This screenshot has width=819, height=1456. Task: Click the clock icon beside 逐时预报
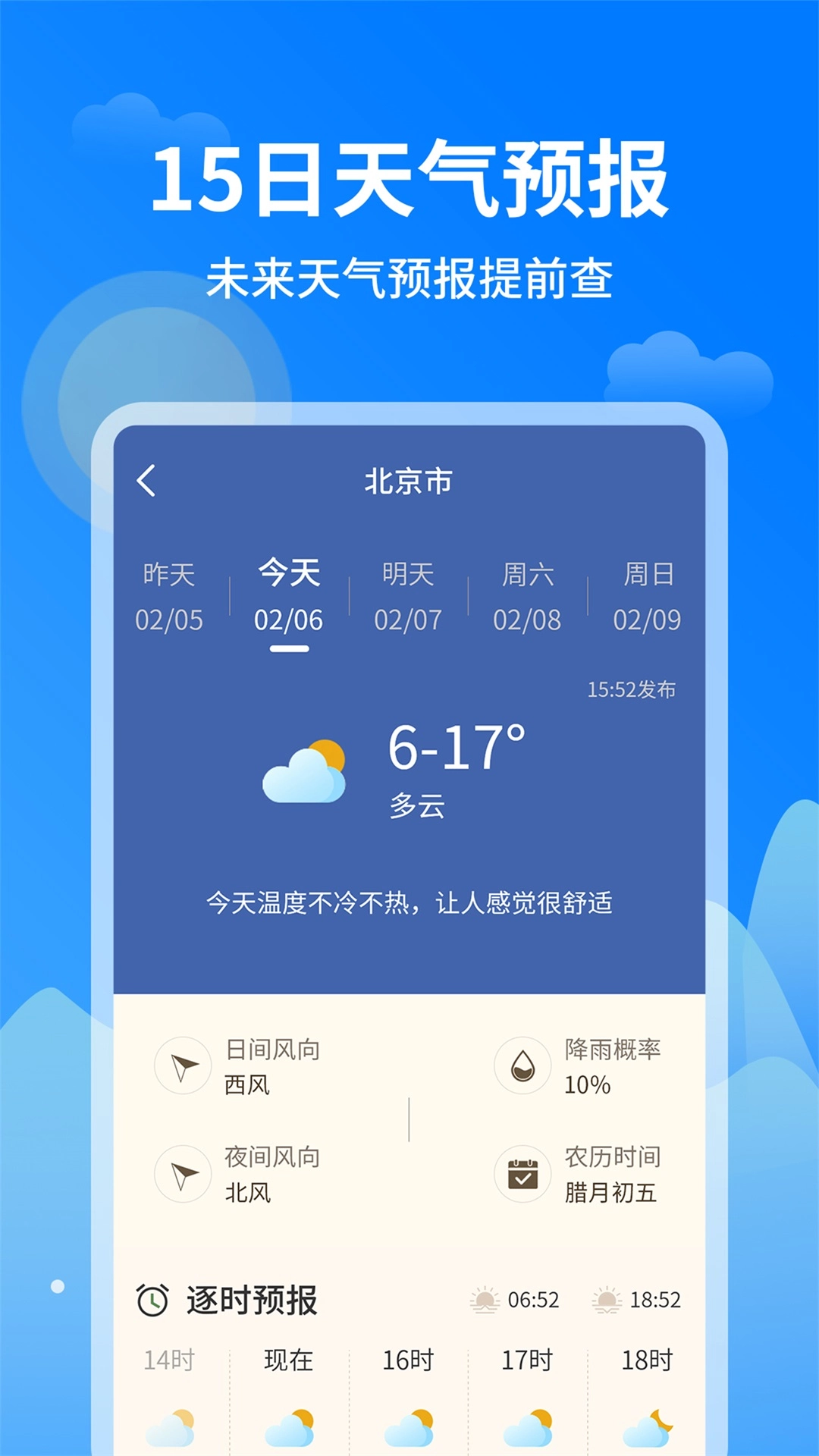coord(152,1299)
